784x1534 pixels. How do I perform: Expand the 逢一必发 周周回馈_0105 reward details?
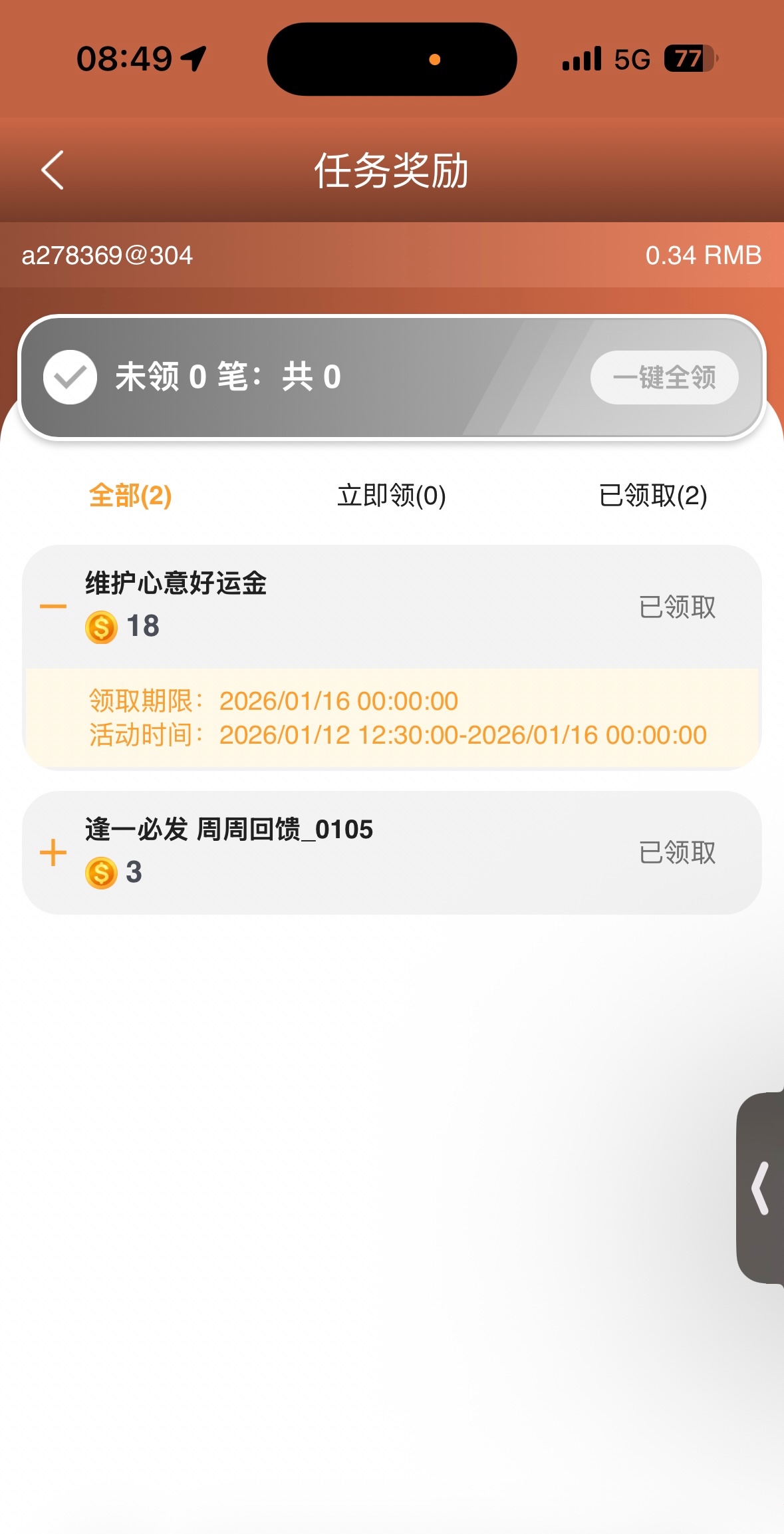point(53,853)
